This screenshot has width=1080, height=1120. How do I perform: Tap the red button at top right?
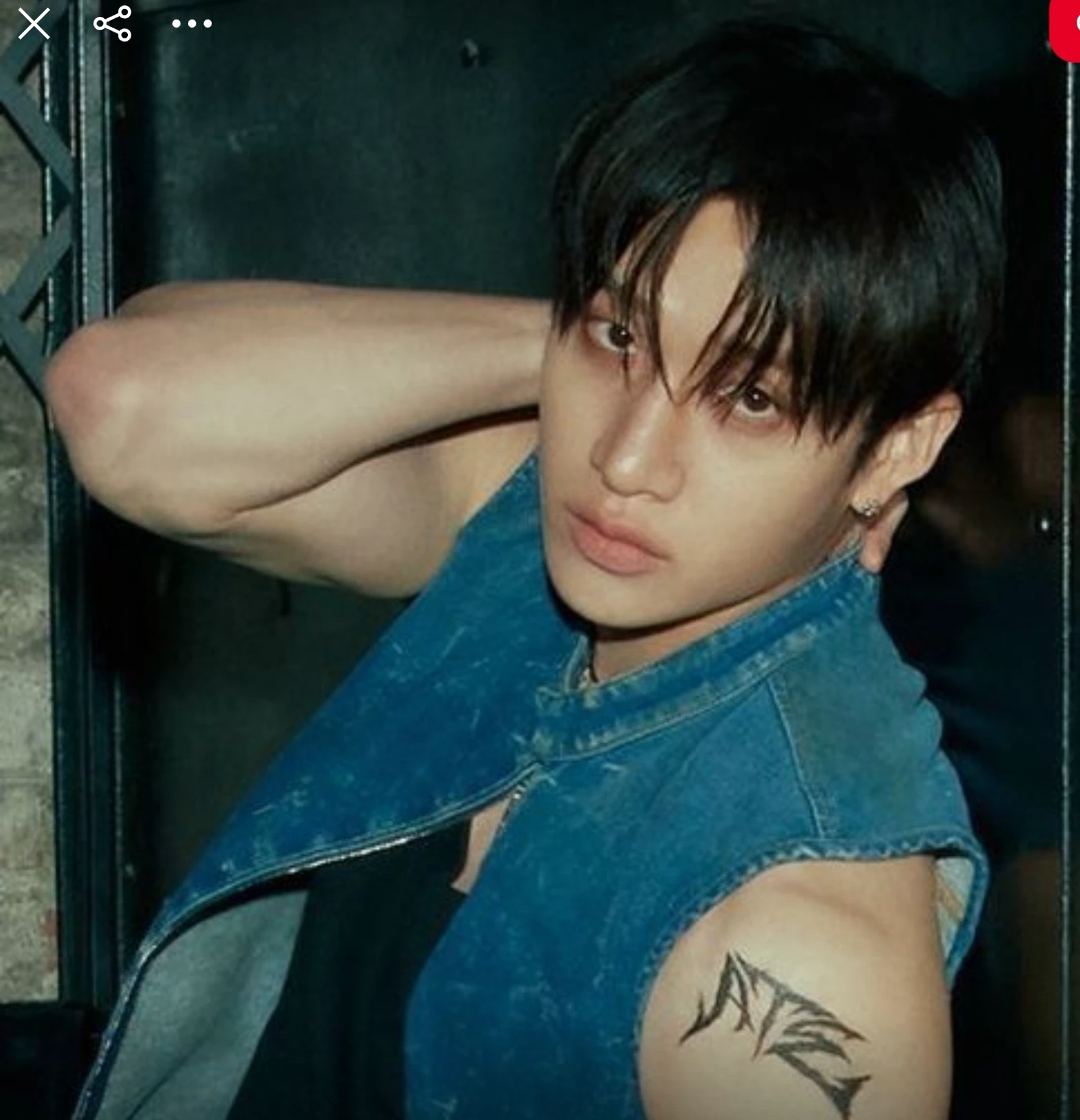(x=1067, y=27)
